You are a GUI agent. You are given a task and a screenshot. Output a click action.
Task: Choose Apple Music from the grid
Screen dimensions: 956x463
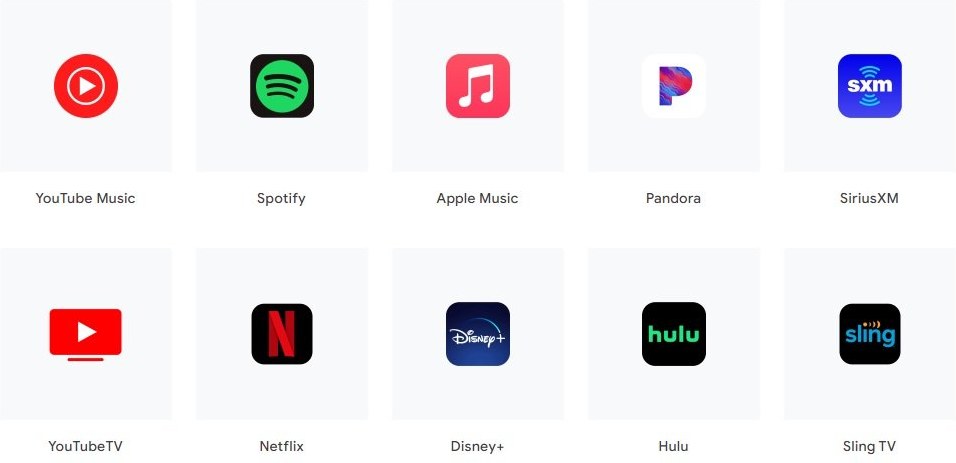[x=477, y=87]
